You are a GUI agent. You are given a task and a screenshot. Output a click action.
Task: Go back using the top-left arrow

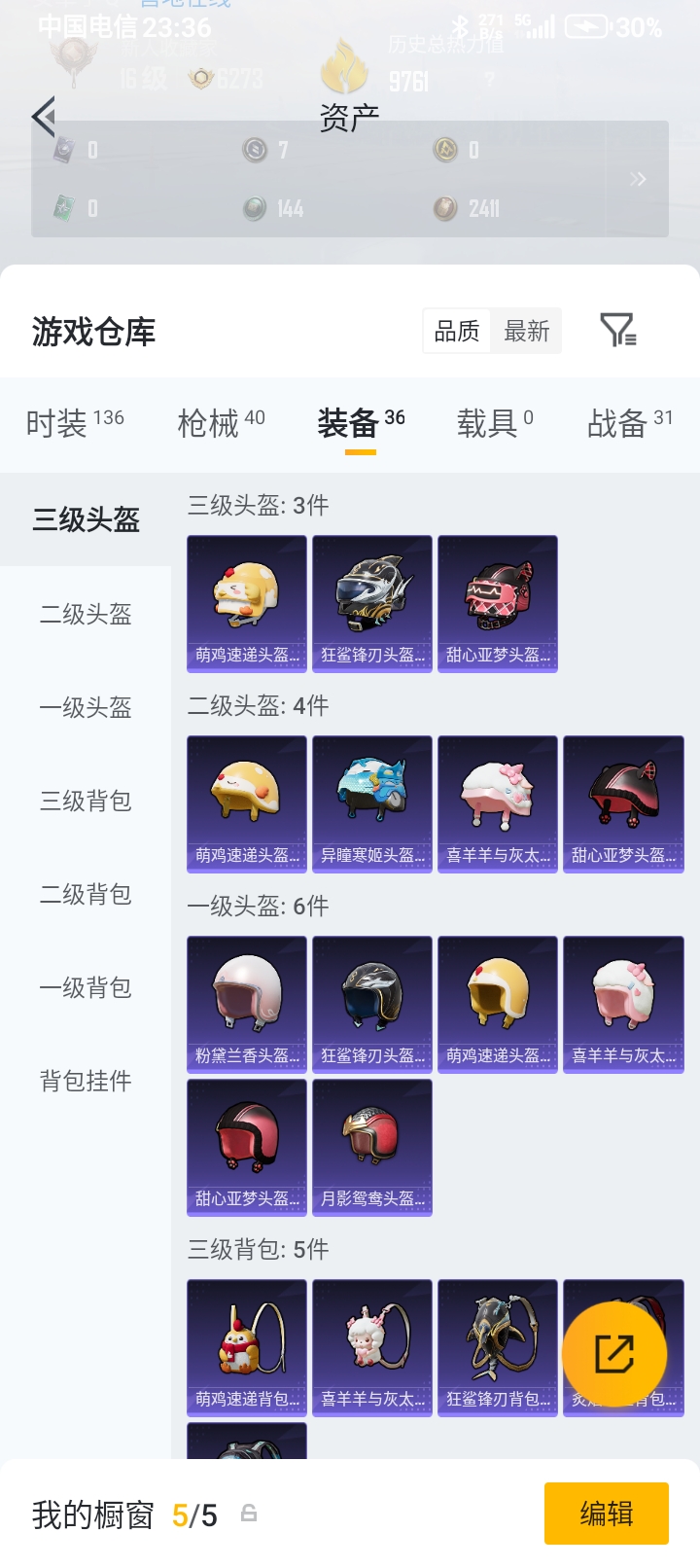point(44,118)
